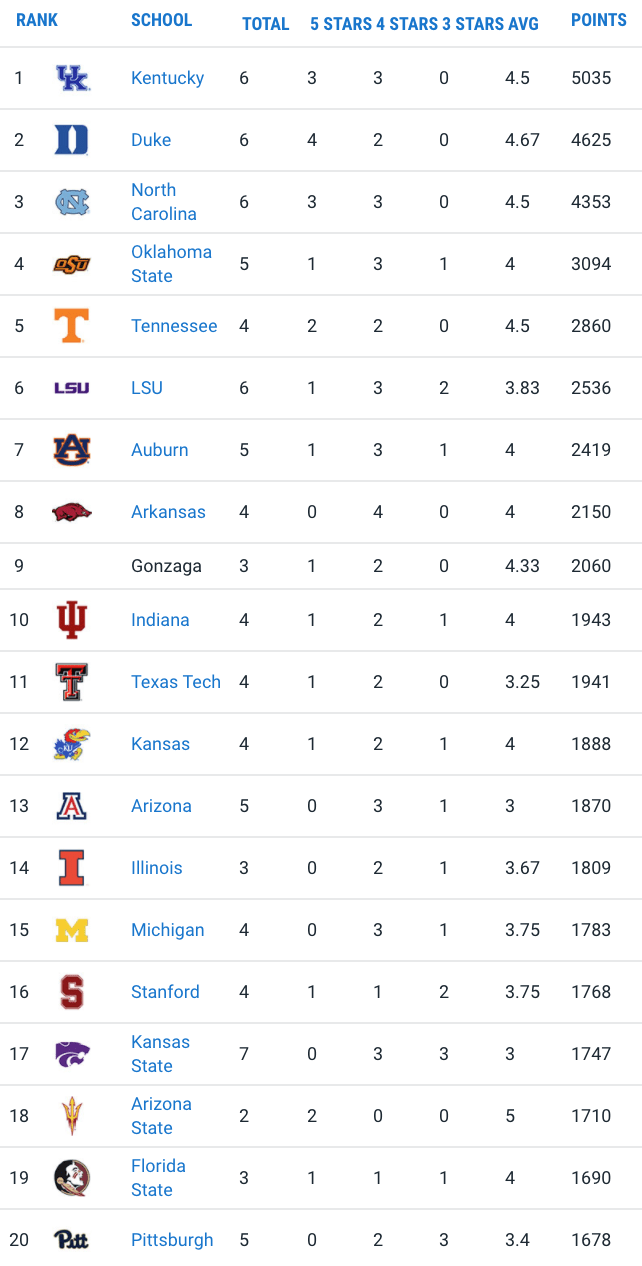
Task: Open the Pittsburgh link
Action: [x=172, y=1240]
